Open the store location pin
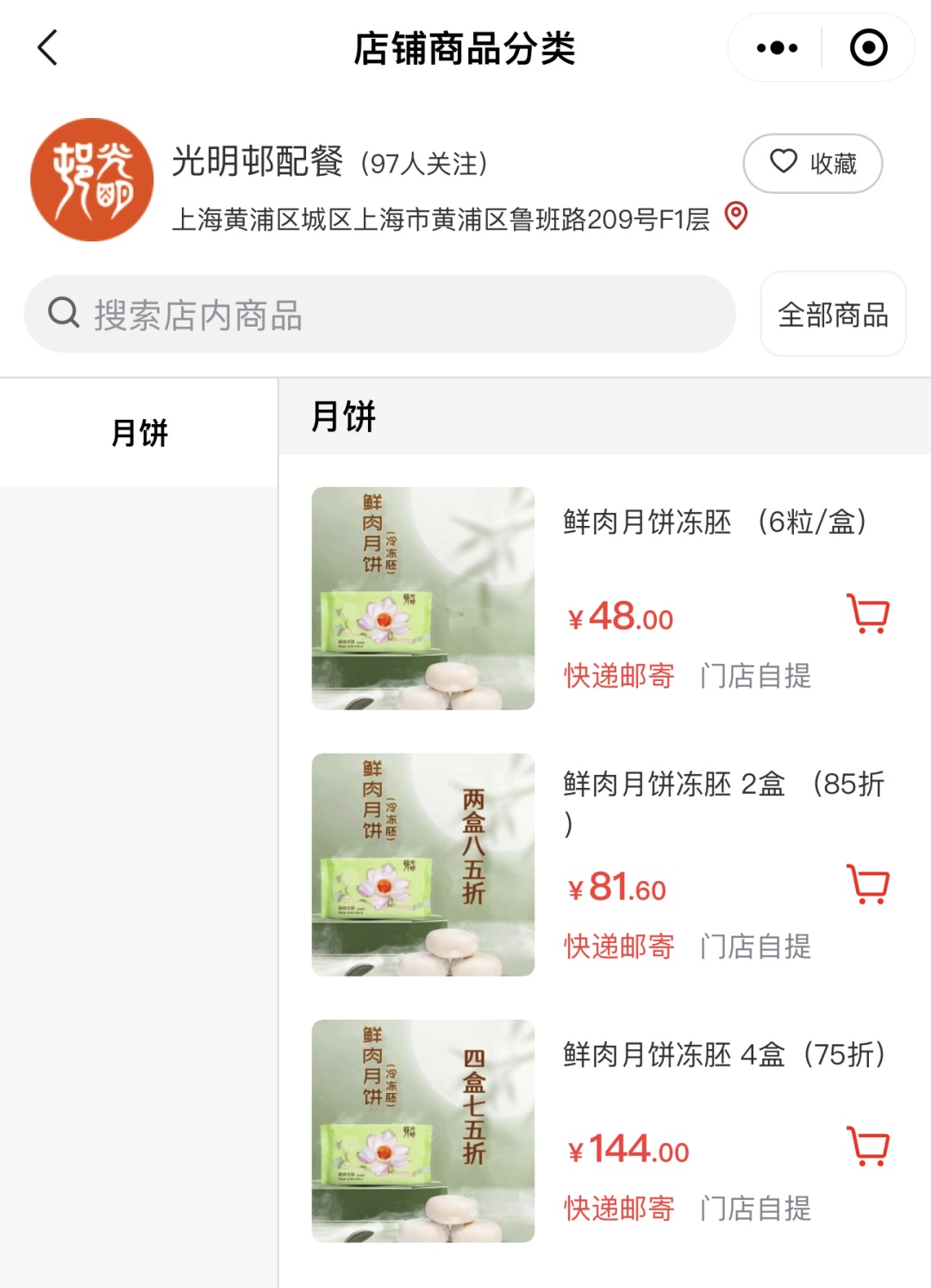The width and height of the screenshot is (931, 1288). (x=735, y=216)
